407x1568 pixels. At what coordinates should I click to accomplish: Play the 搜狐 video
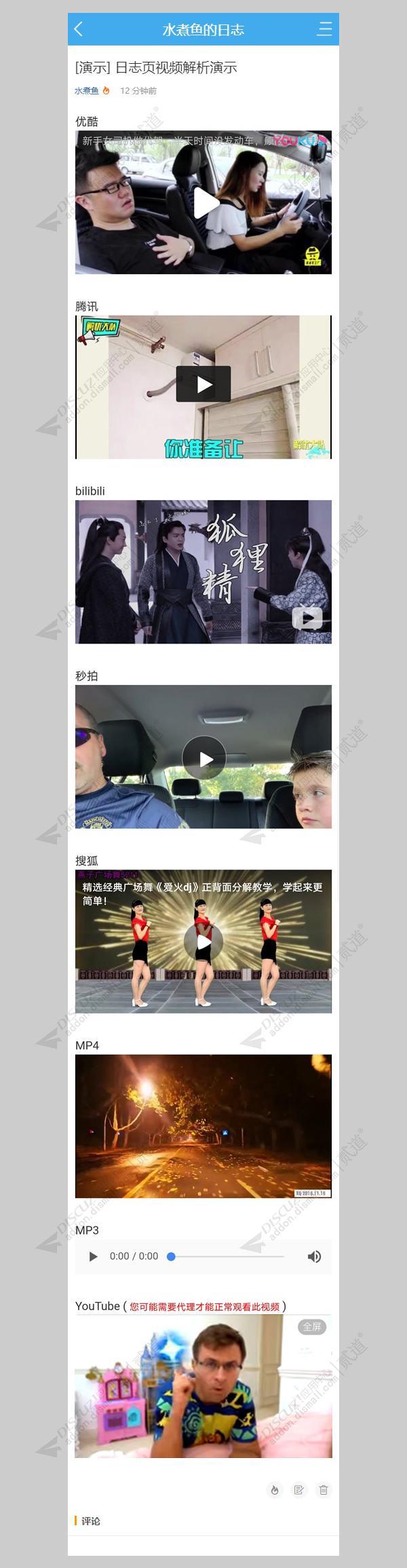203,941
